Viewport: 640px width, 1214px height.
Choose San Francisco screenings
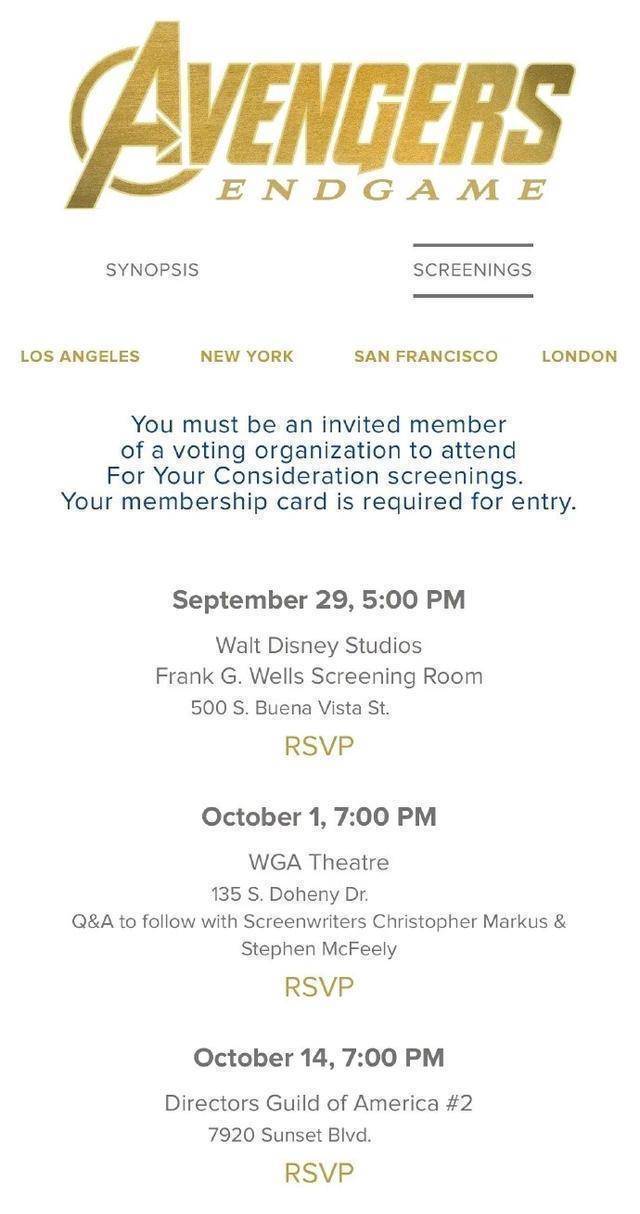pos(425,356)
